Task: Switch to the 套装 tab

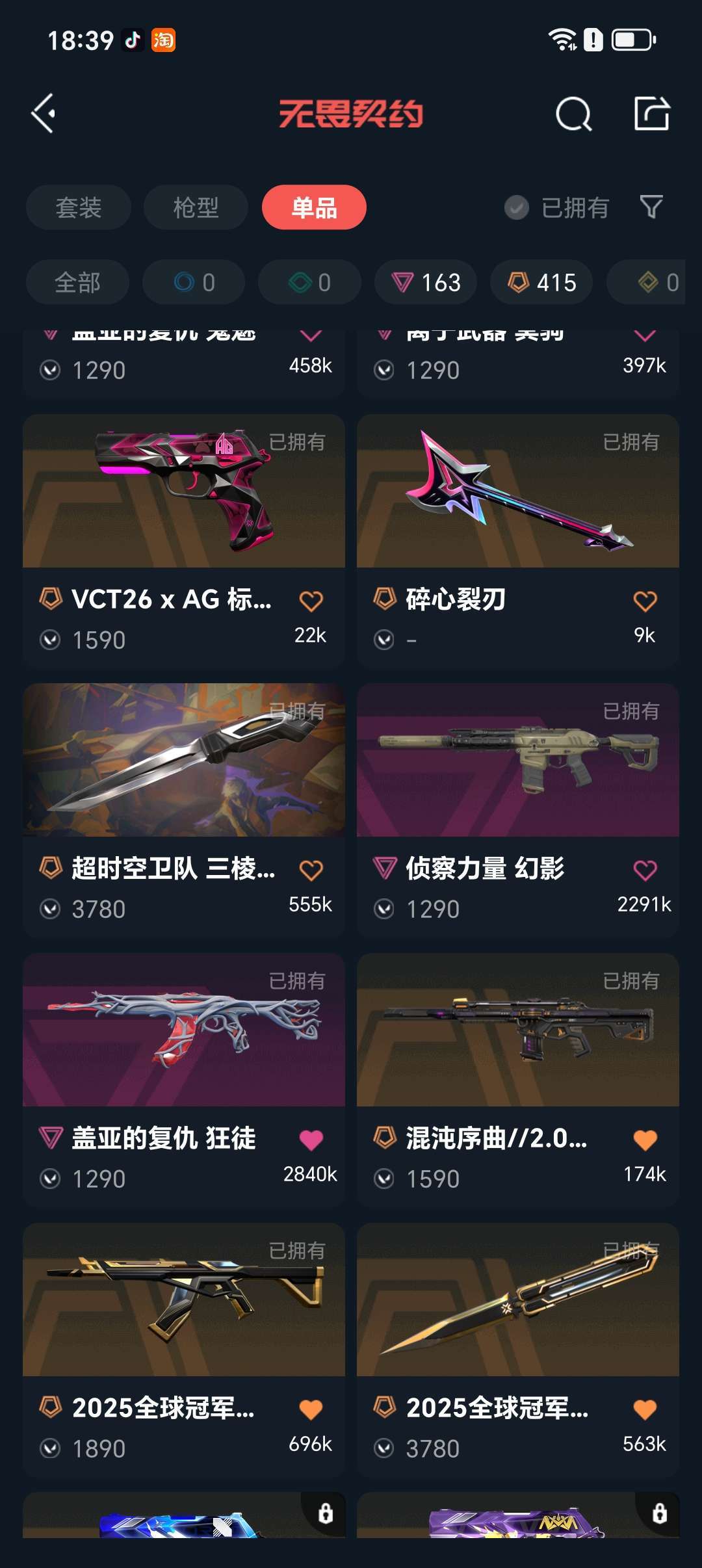Action: coord(79,207)
